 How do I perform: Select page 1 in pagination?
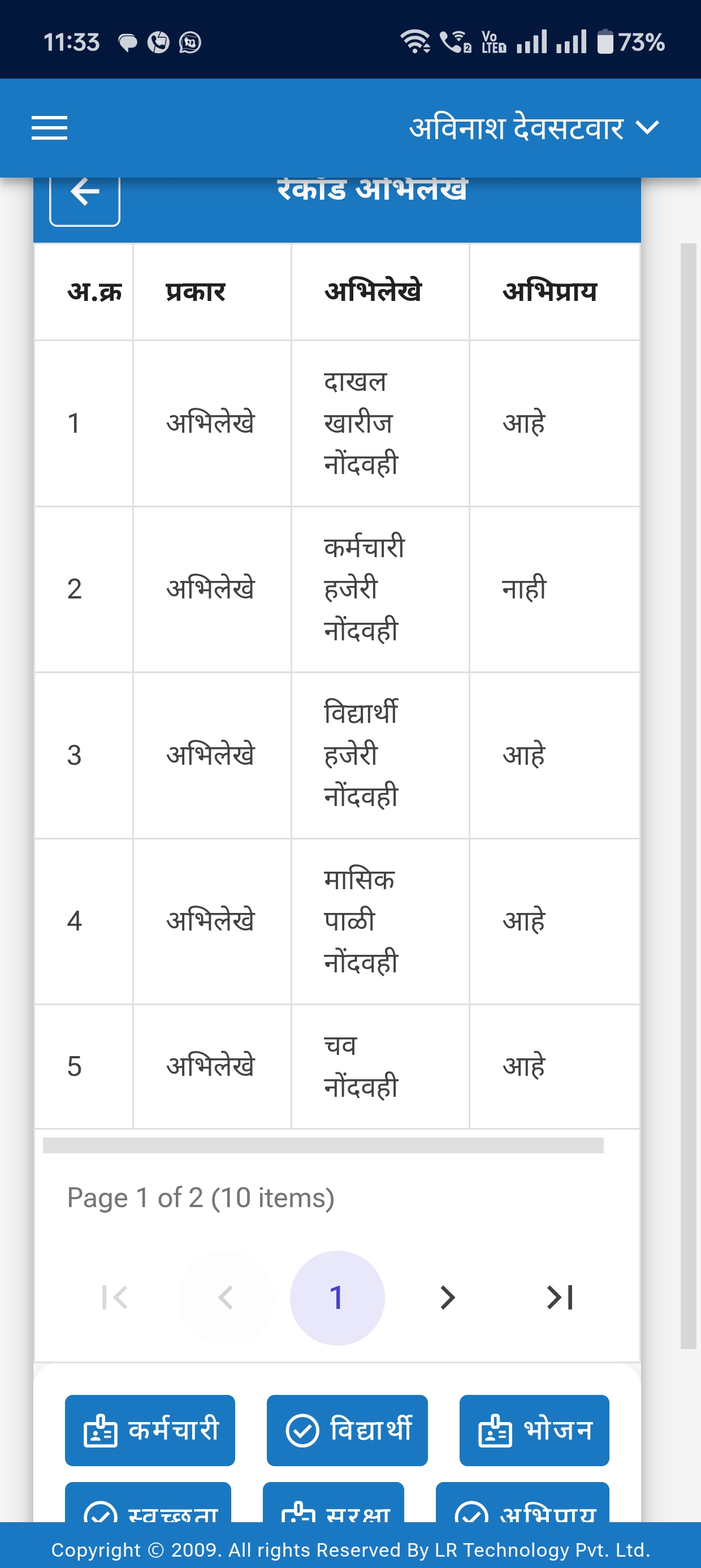click(336, 1297)
